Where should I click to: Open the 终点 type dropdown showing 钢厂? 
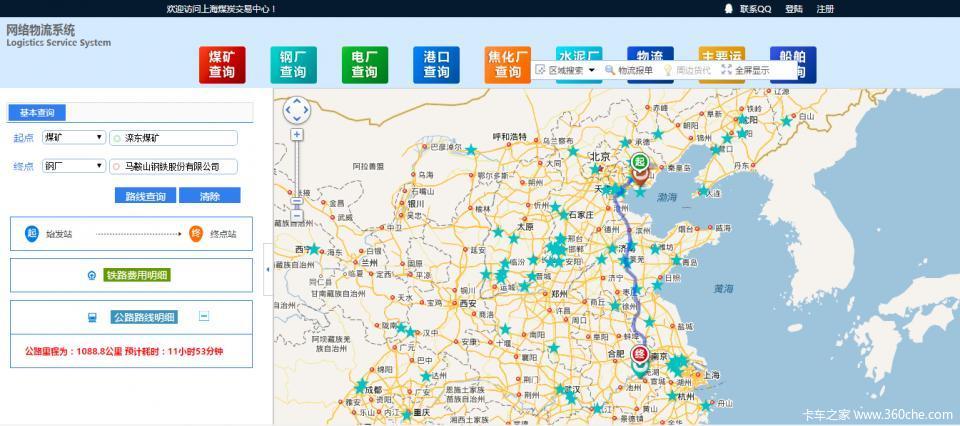click(74, 166)
